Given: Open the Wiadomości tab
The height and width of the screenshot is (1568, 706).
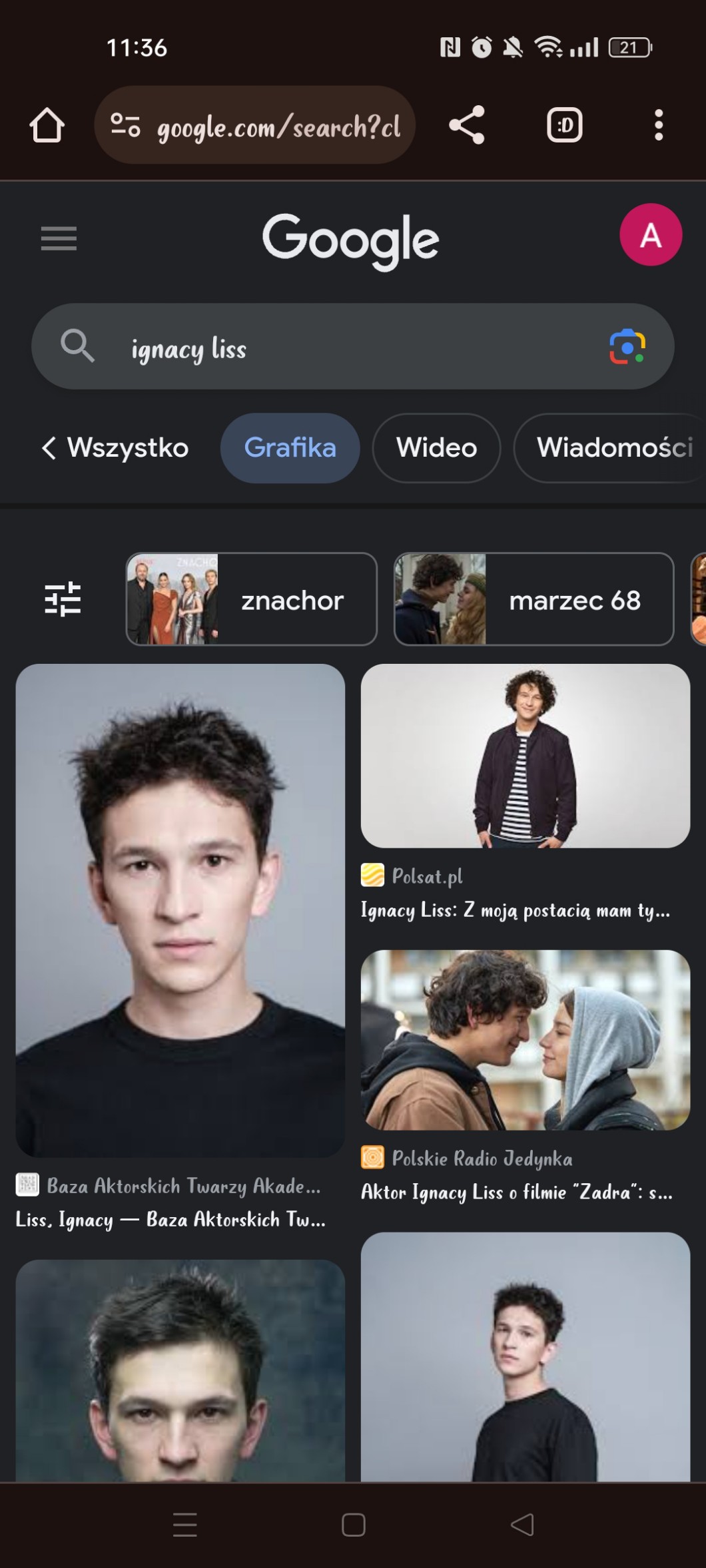Looking at the screenshot, I should (x=614, y=448).
